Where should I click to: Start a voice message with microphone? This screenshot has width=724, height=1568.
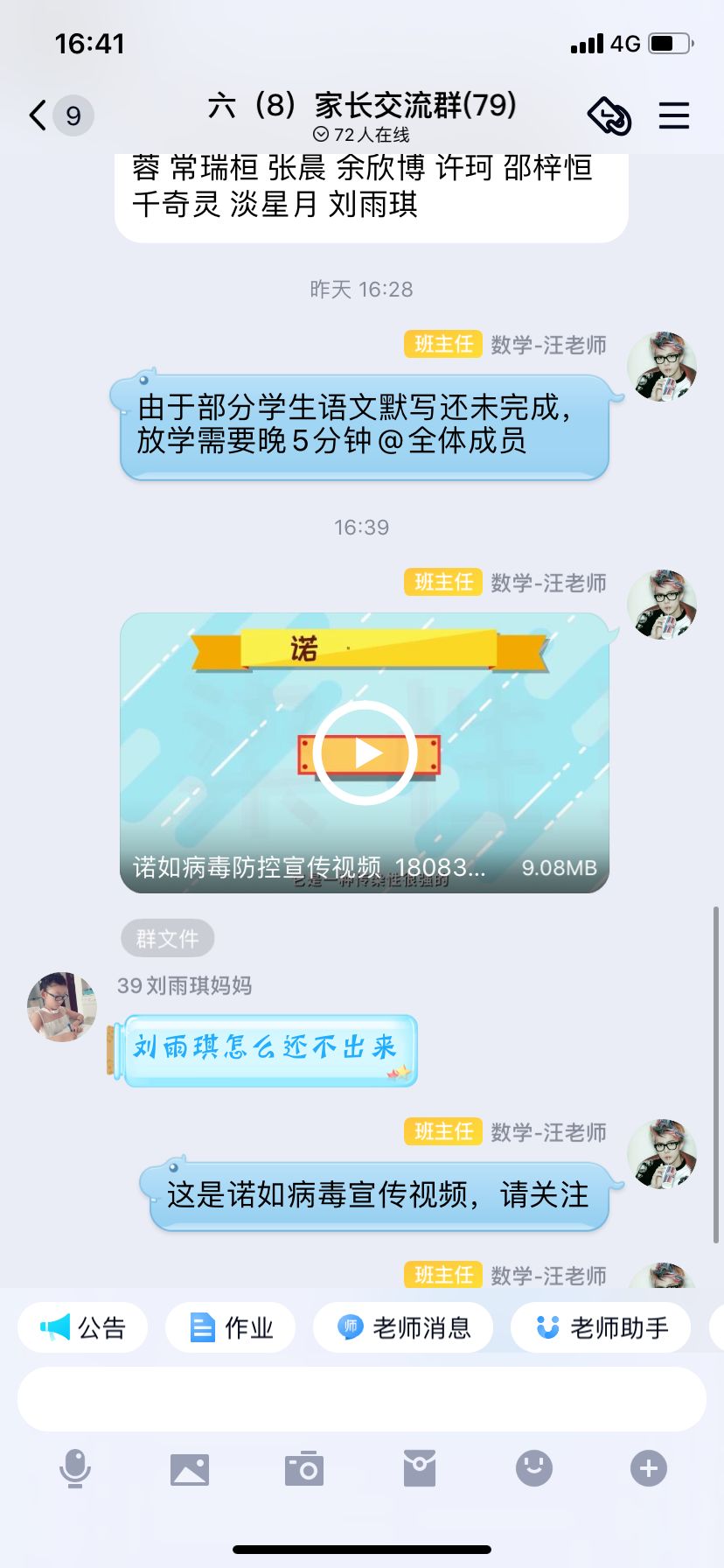75,1468
